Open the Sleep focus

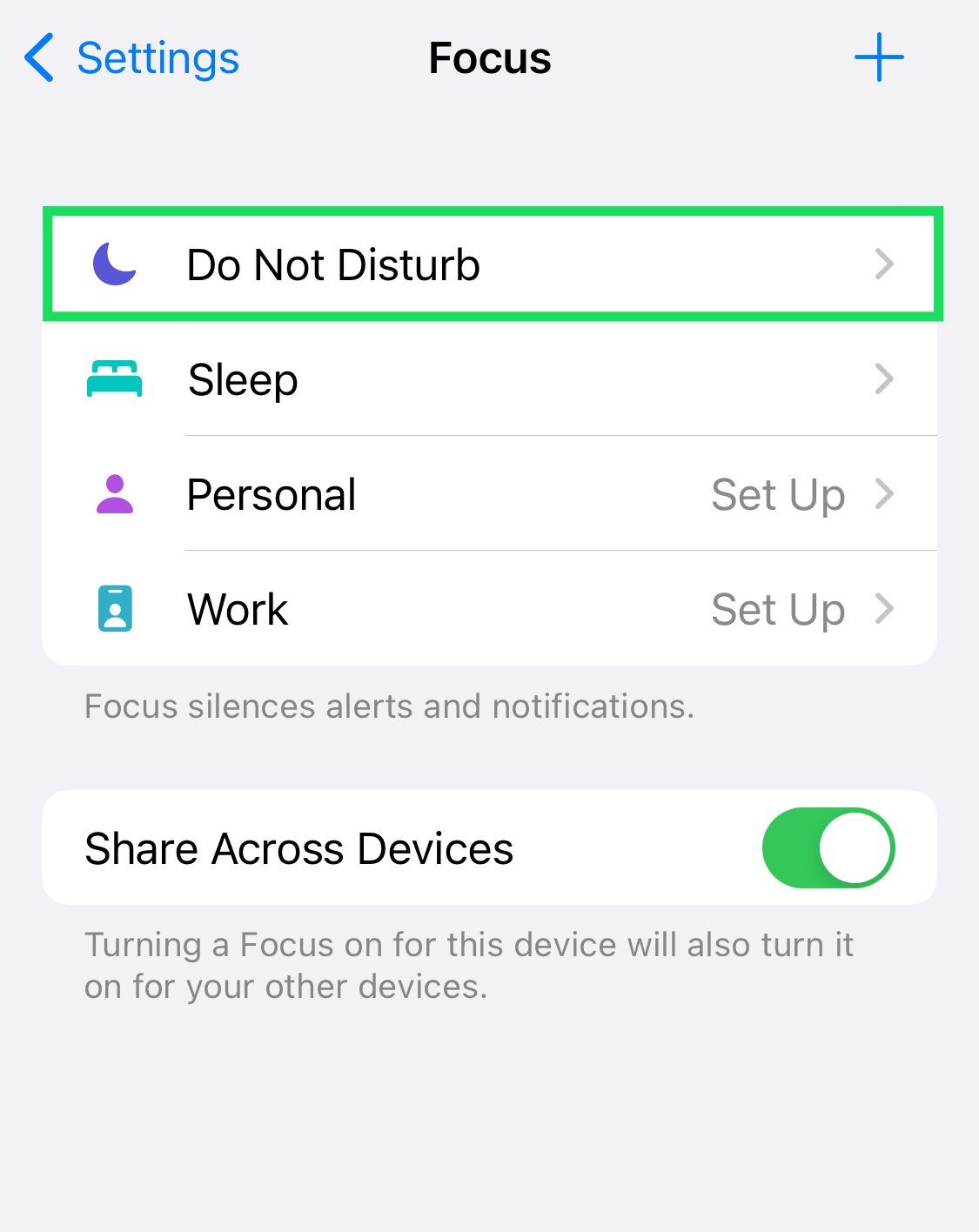[x=492, y=379]
